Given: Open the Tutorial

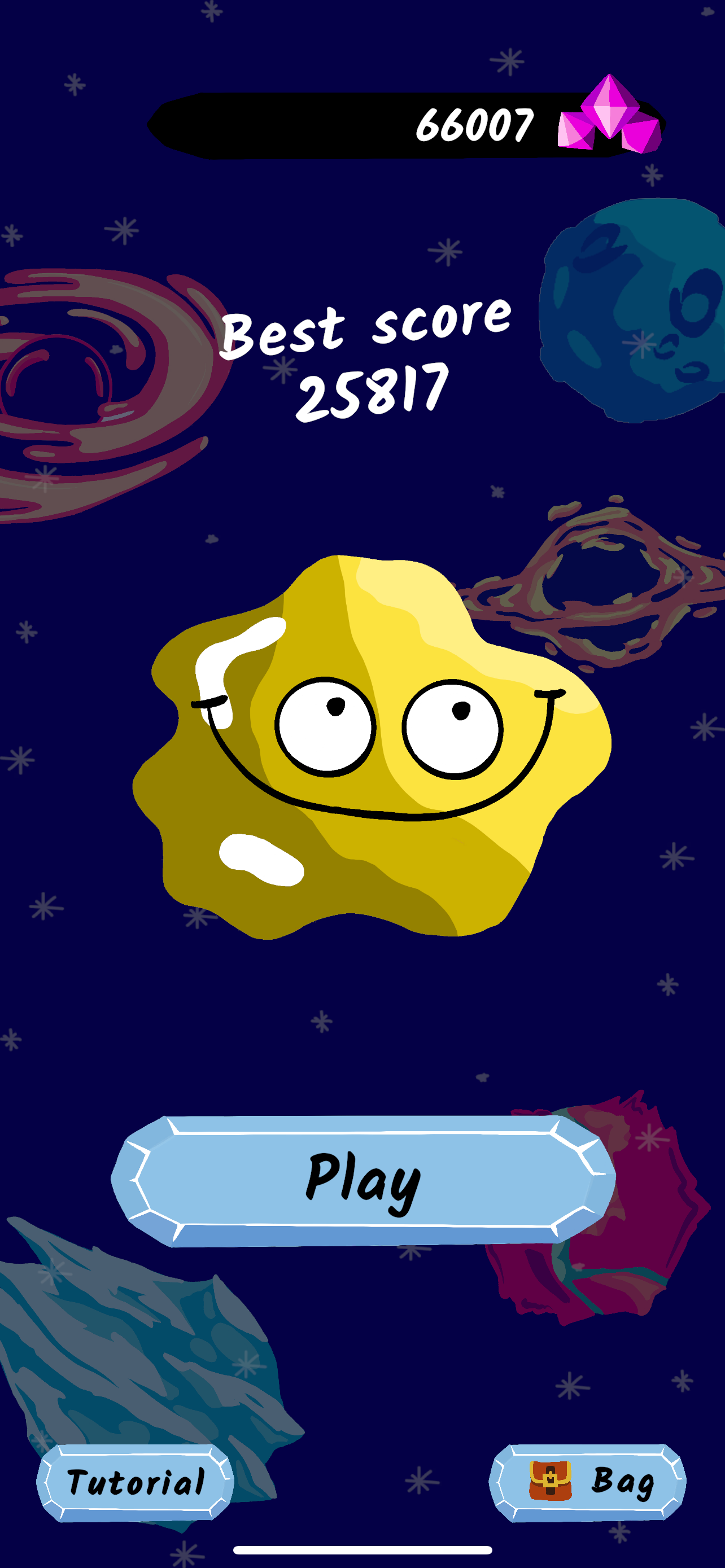Looking at the screenshot, I should (x=135, y=1482).
